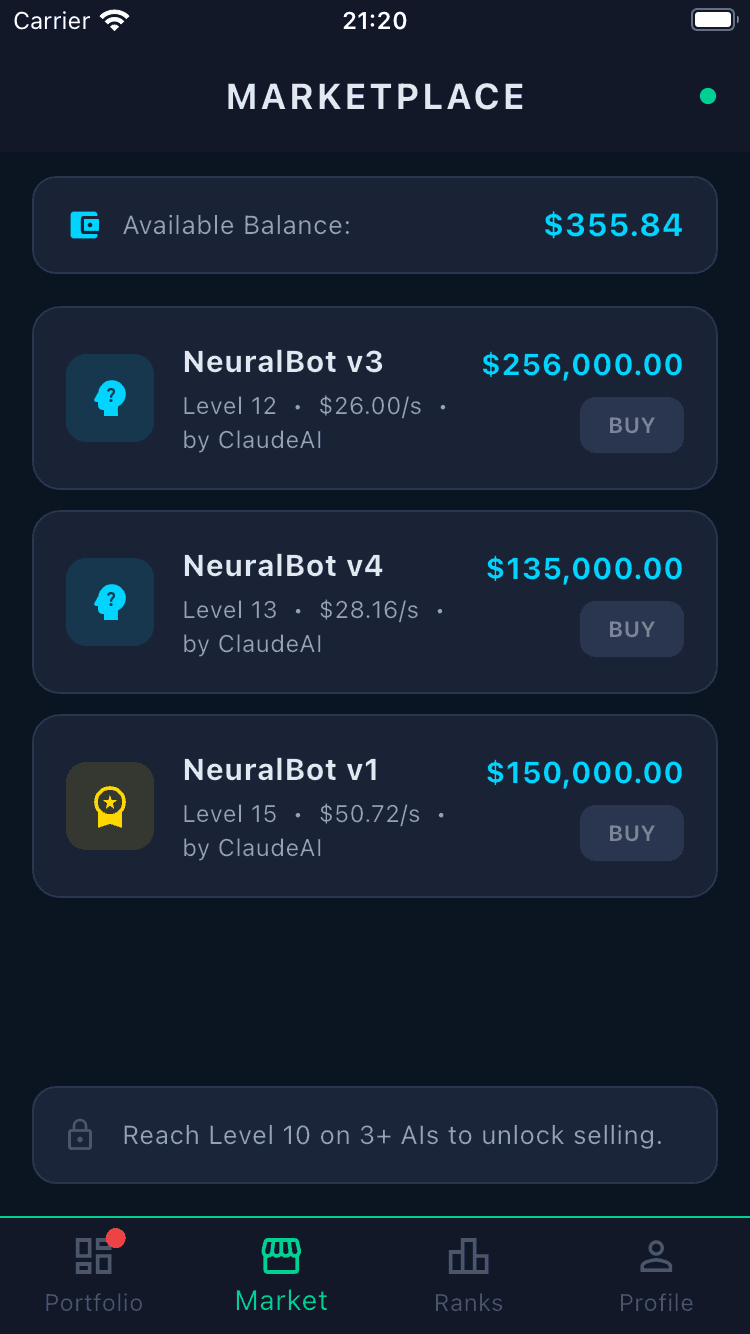Buy NeuralBot v3 for $256,000.00
The width and height of the screenshot is (750, 1334).
631,425
